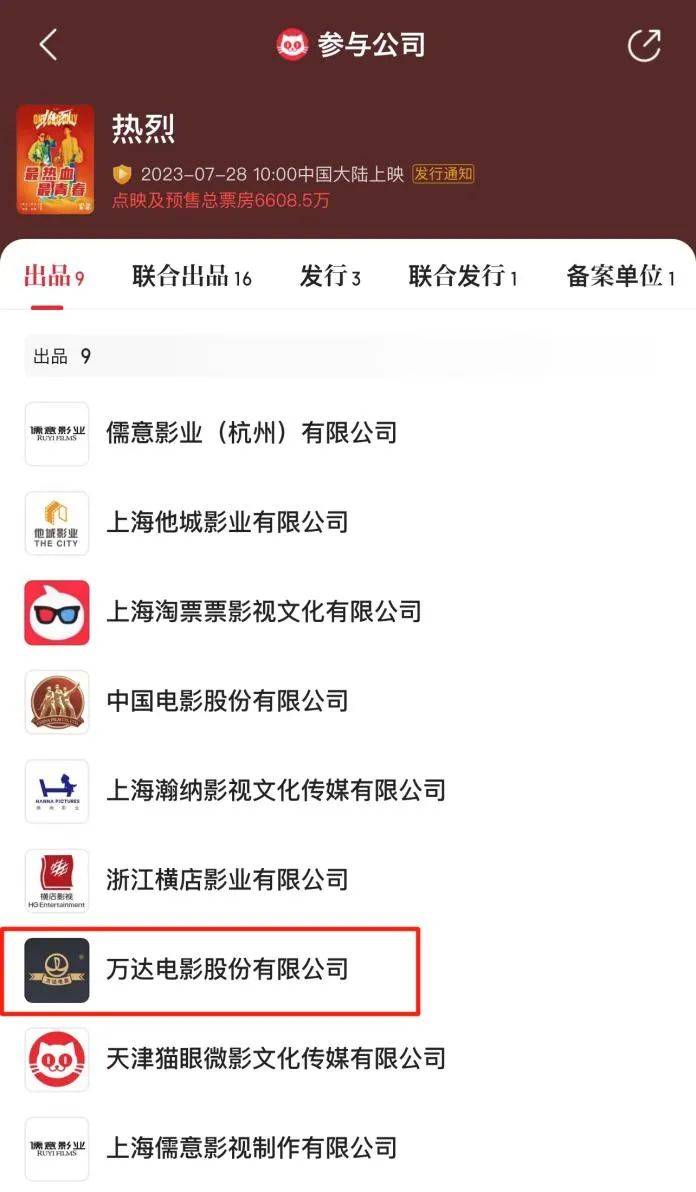Image resolution: width=696 pixels, height=1192 pixels.
Task: Open 儒意影业（杭州）有限公司
Action: pos(251,433)
